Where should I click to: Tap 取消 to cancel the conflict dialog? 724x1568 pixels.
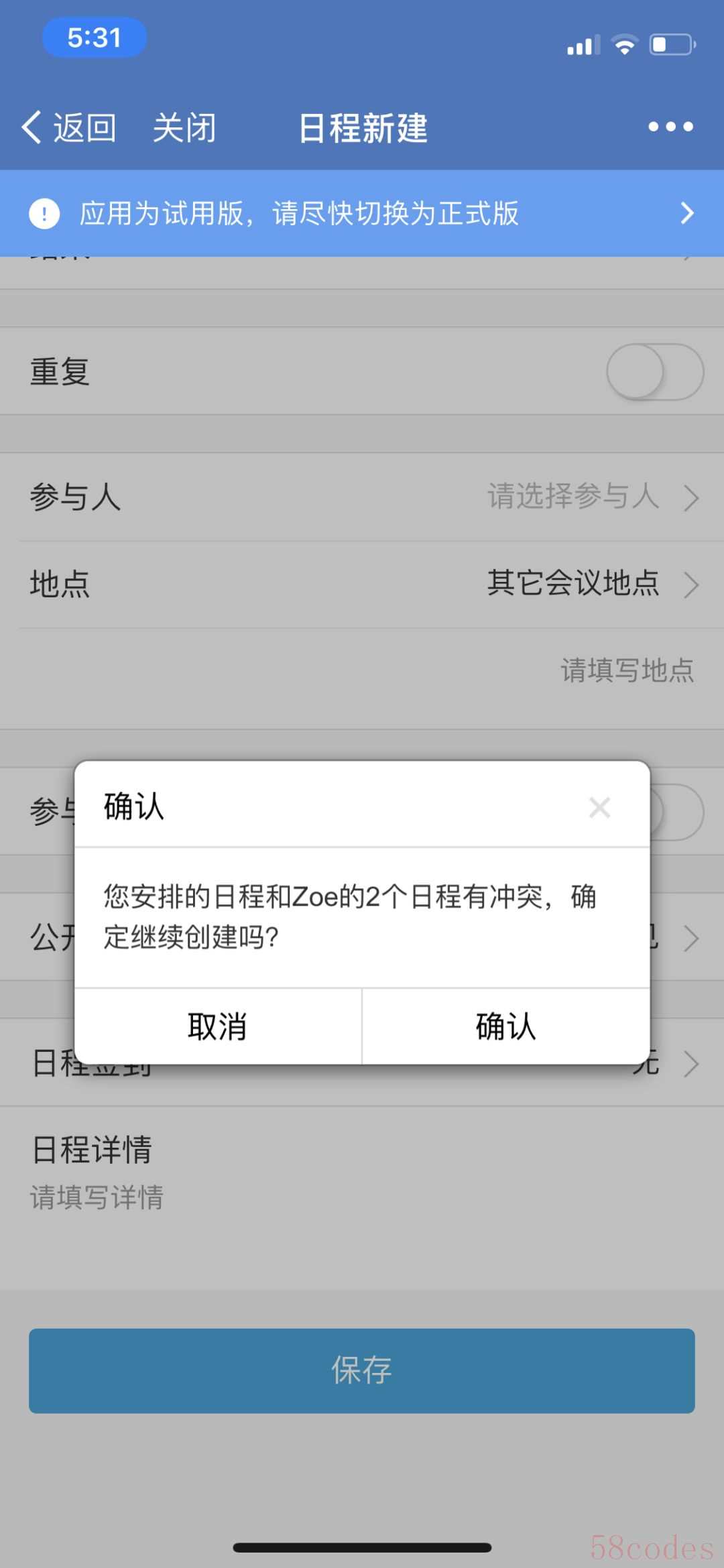(x=218, y=1026)
